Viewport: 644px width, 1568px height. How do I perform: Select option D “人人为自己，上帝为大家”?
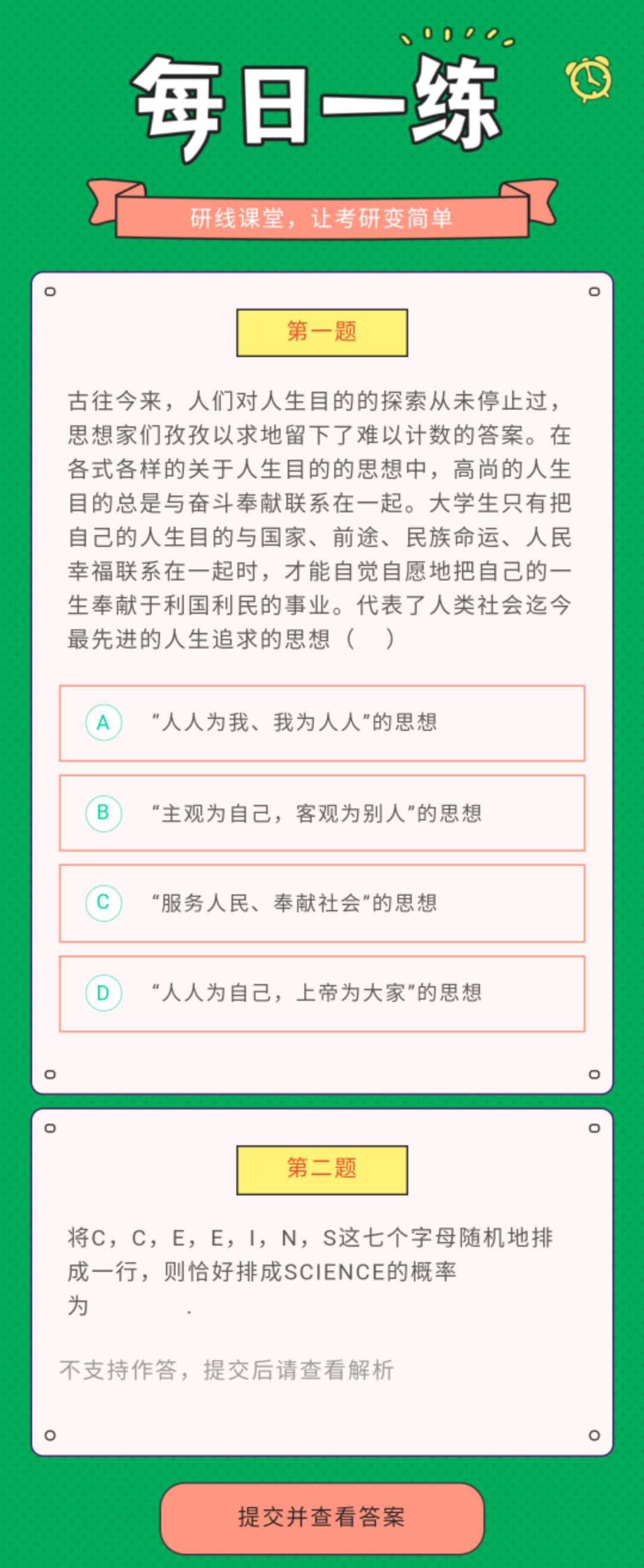click(x=321, y=993)
